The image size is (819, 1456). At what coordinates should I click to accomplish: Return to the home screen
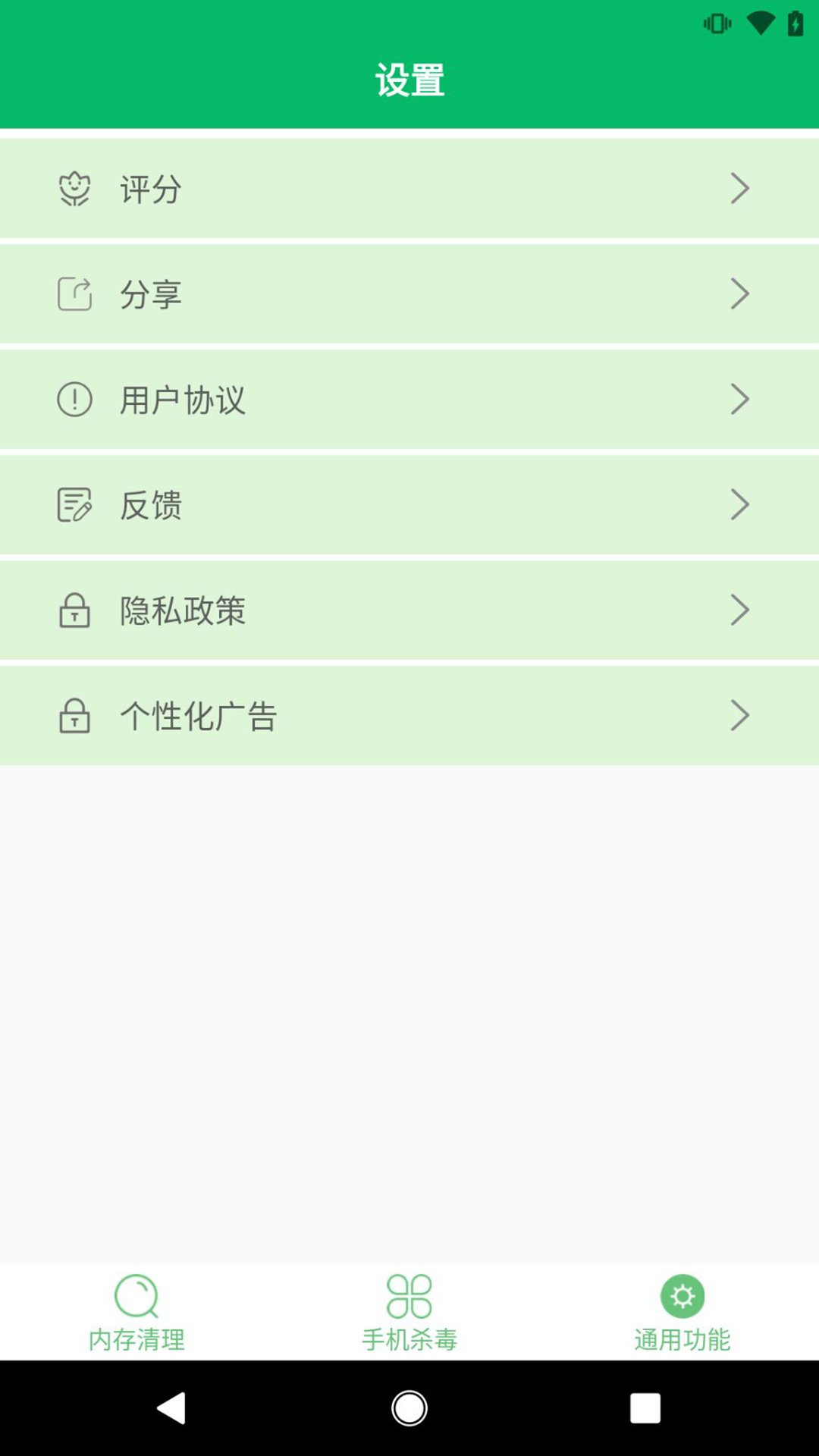point(409,1408)
